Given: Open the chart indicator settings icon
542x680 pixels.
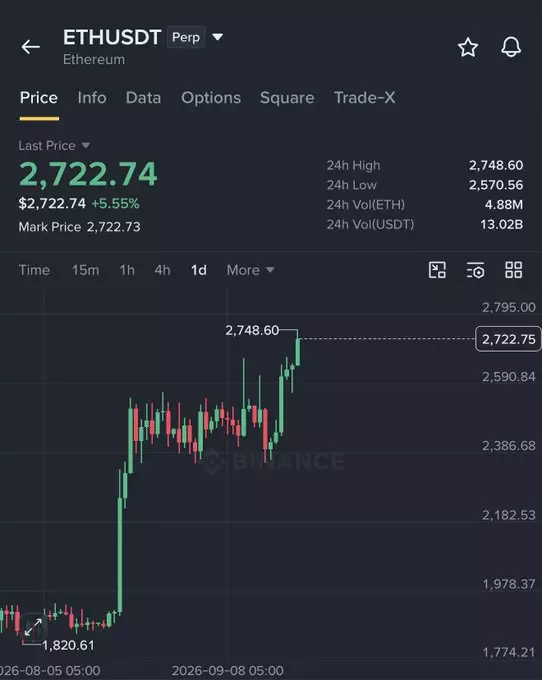Looking at the screenshot, I should click(475, 270).
